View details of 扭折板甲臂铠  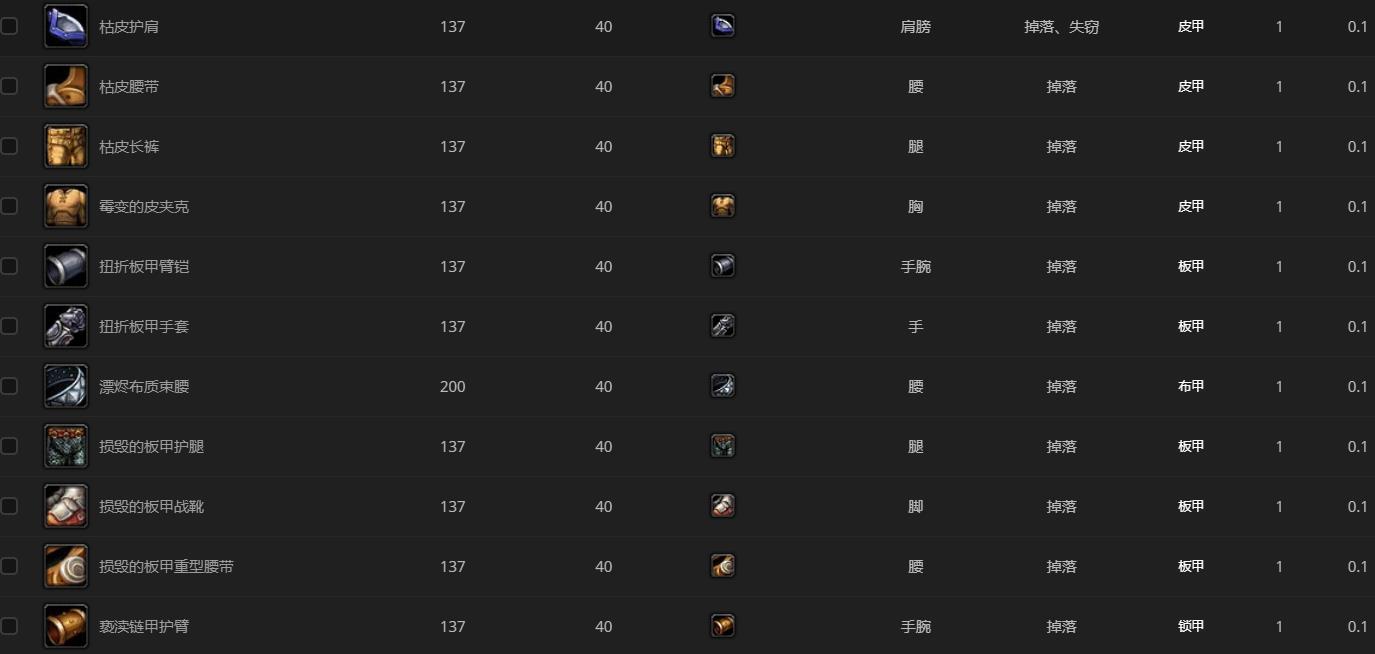[143, 267]
